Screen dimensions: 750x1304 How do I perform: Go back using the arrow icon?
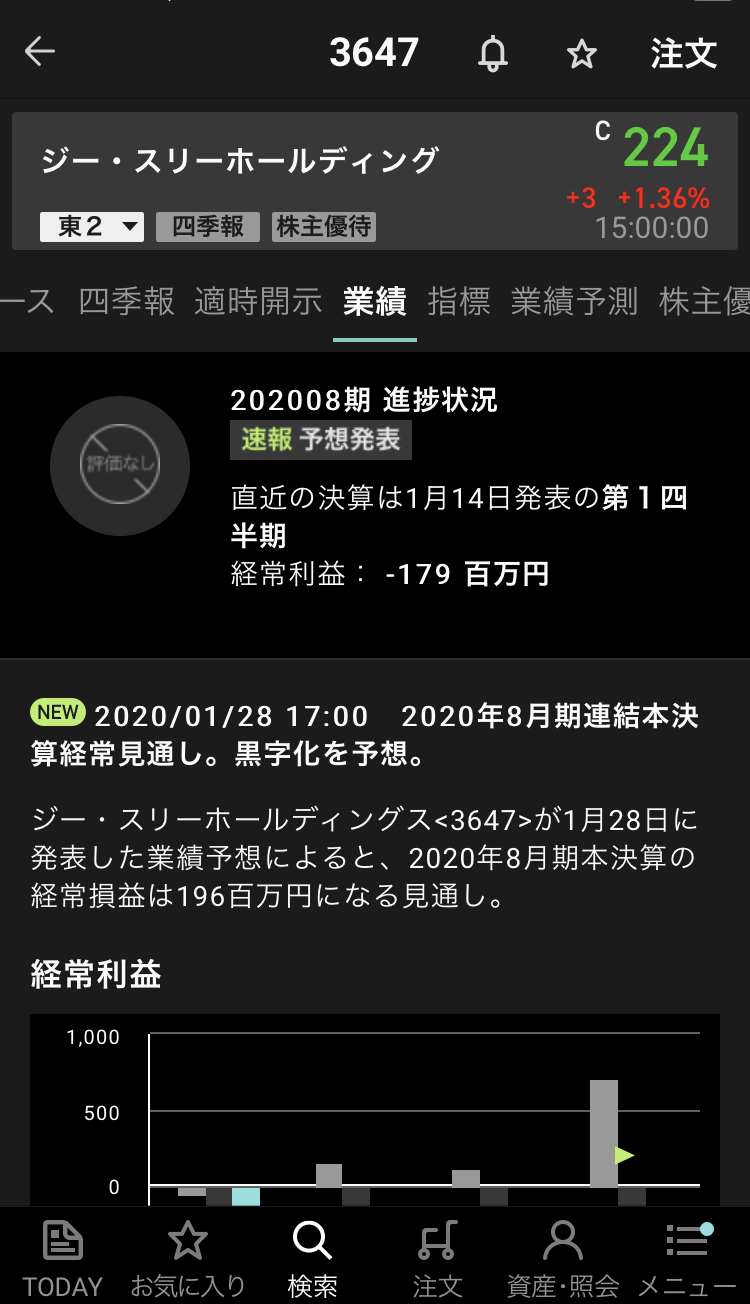point(40,52)
